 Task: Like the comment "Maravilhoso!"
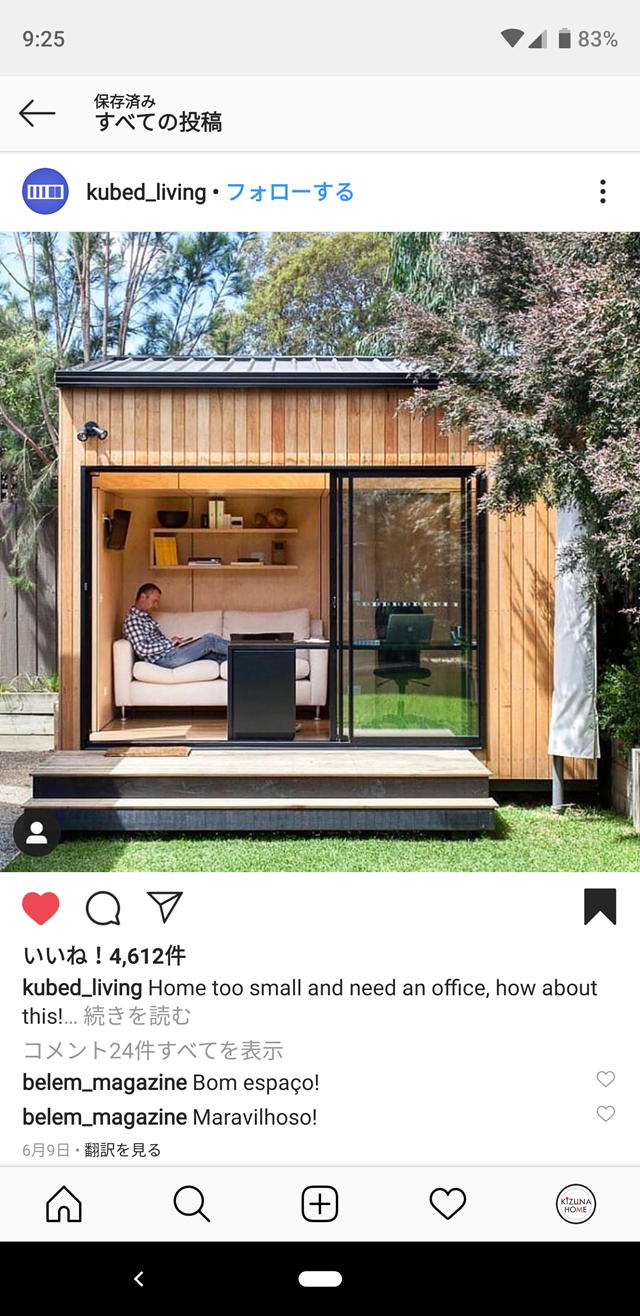pyautogui.click(x=605, y=1113)
